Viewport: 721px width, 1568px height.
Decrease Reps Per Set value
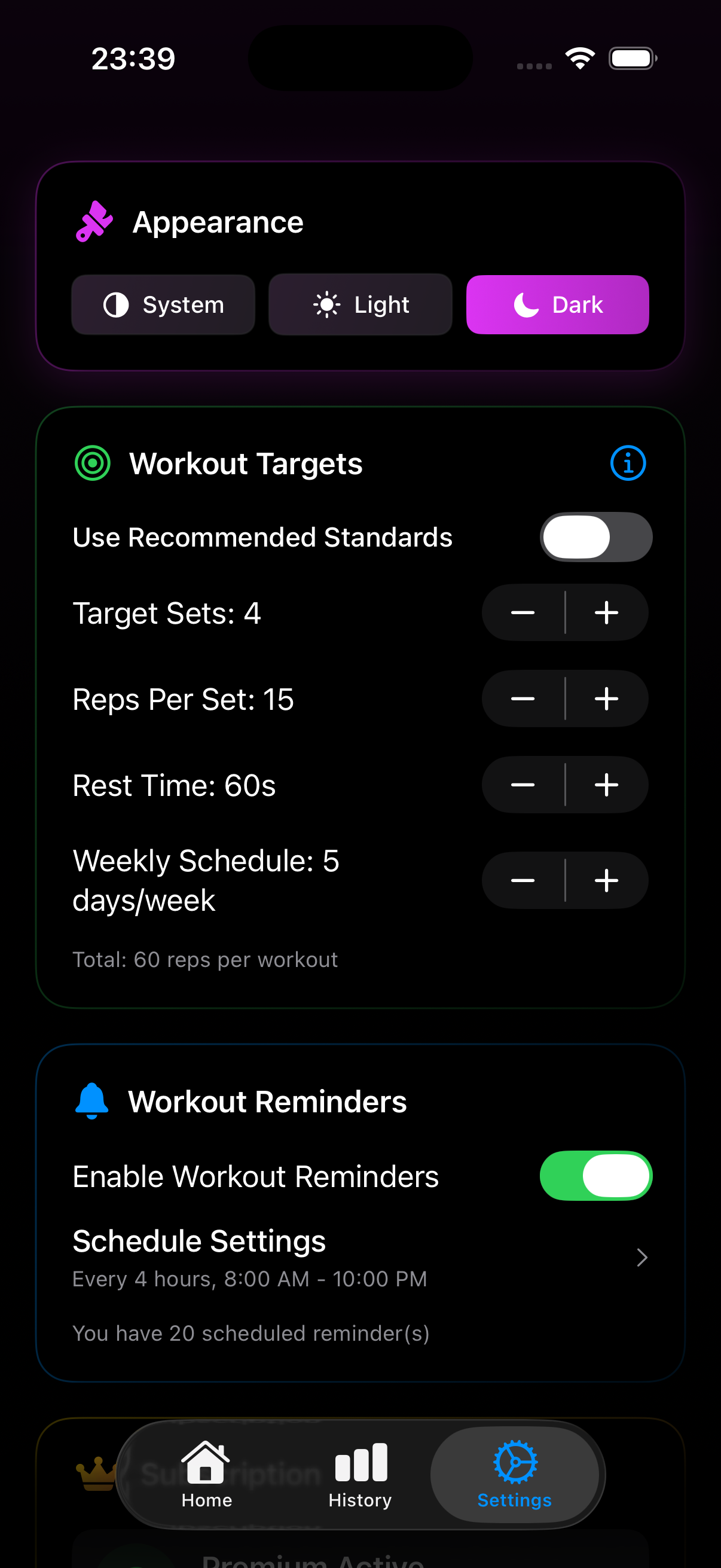click(x=522, y=698)
